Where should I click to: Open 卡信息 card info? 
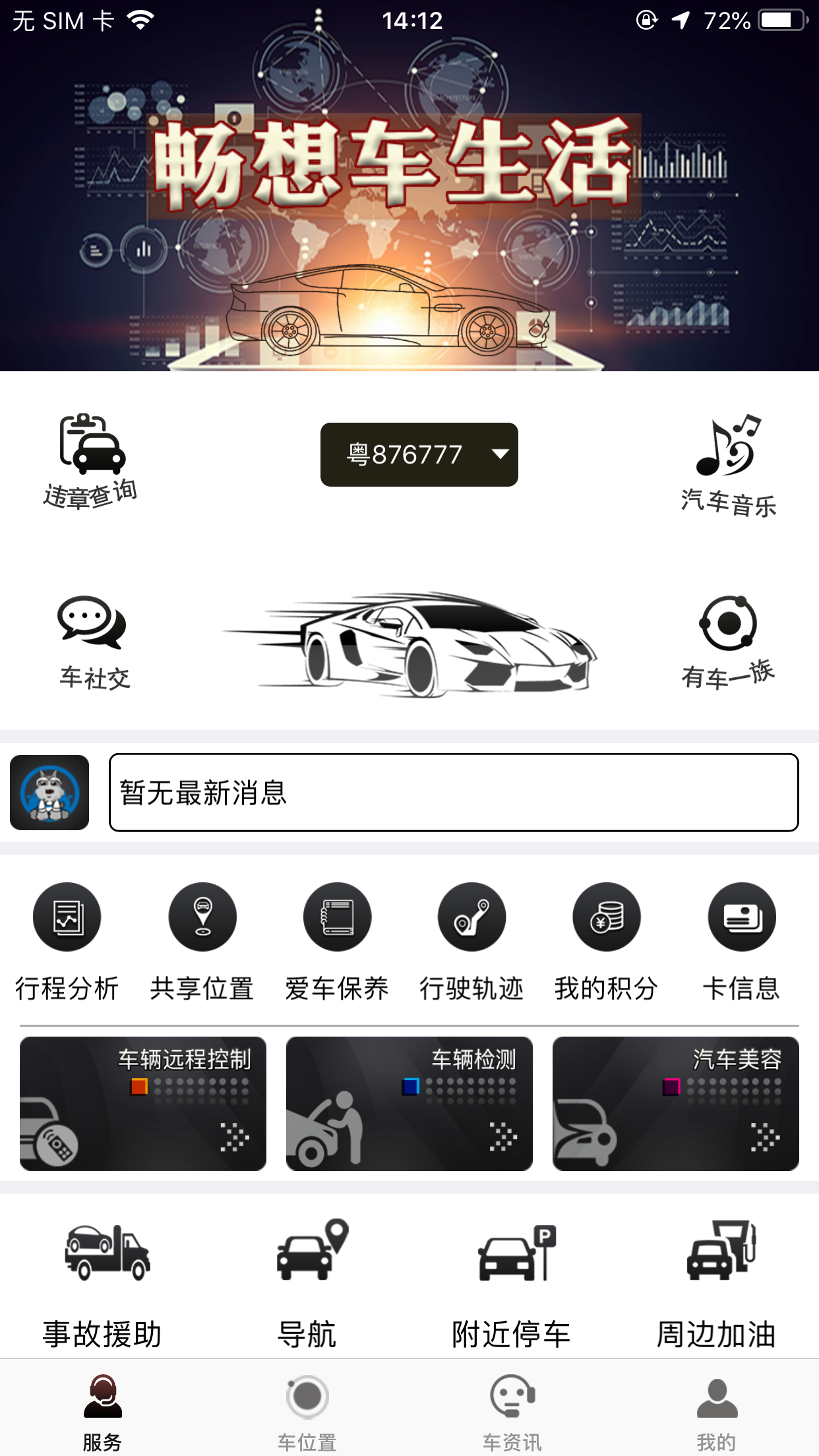tap(741, 943)
